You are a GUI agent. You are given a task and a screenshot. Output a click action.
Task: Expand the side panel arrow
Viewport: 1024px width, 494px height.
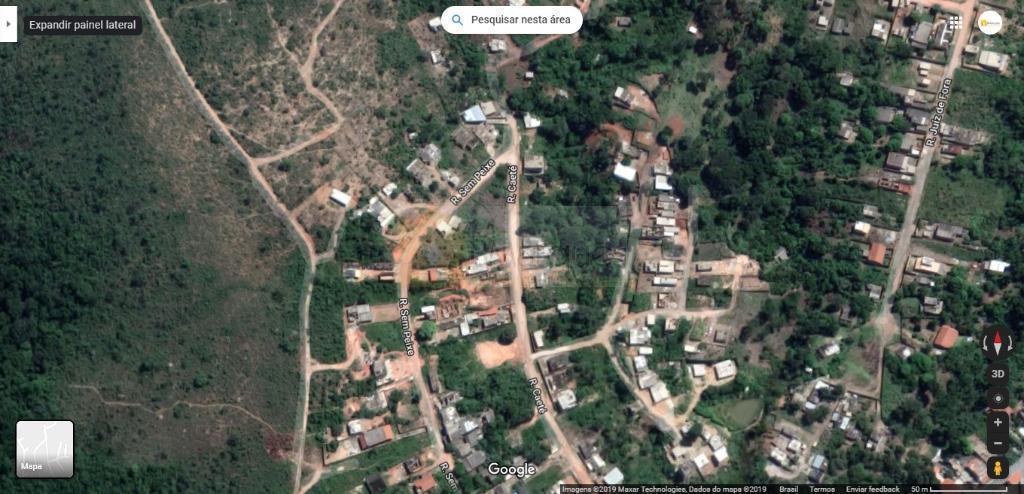click(8, 24)
